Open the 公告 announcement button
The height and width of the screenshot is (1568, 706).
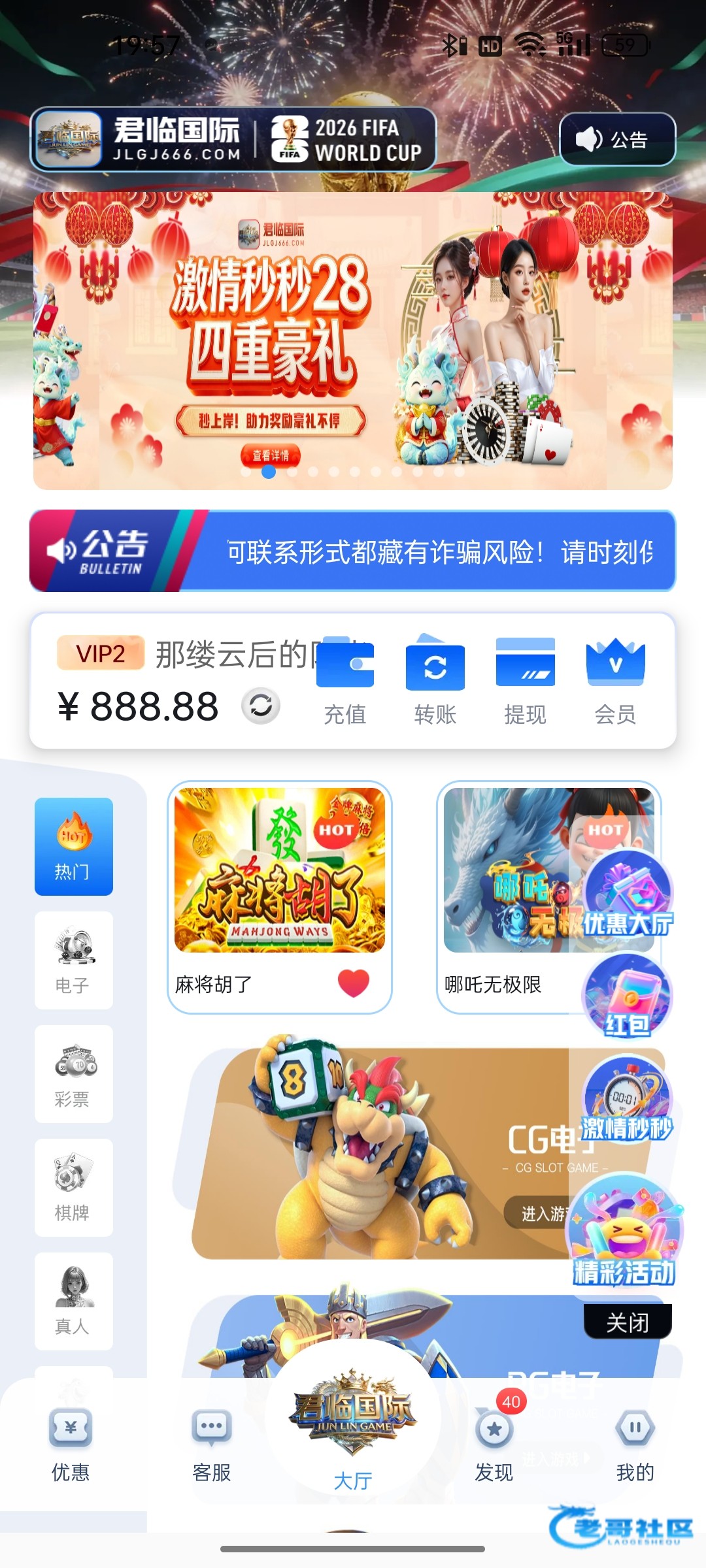click(x=616, y=139)
